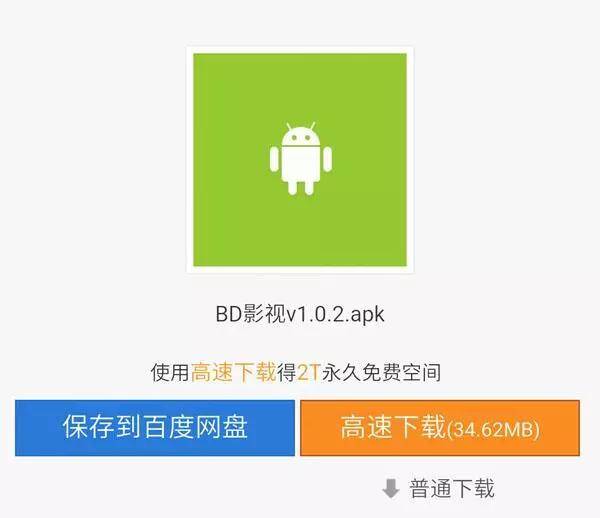Open the BD影视 apk file preview
This screenshot has width=600, height=518.
[299, 158]
